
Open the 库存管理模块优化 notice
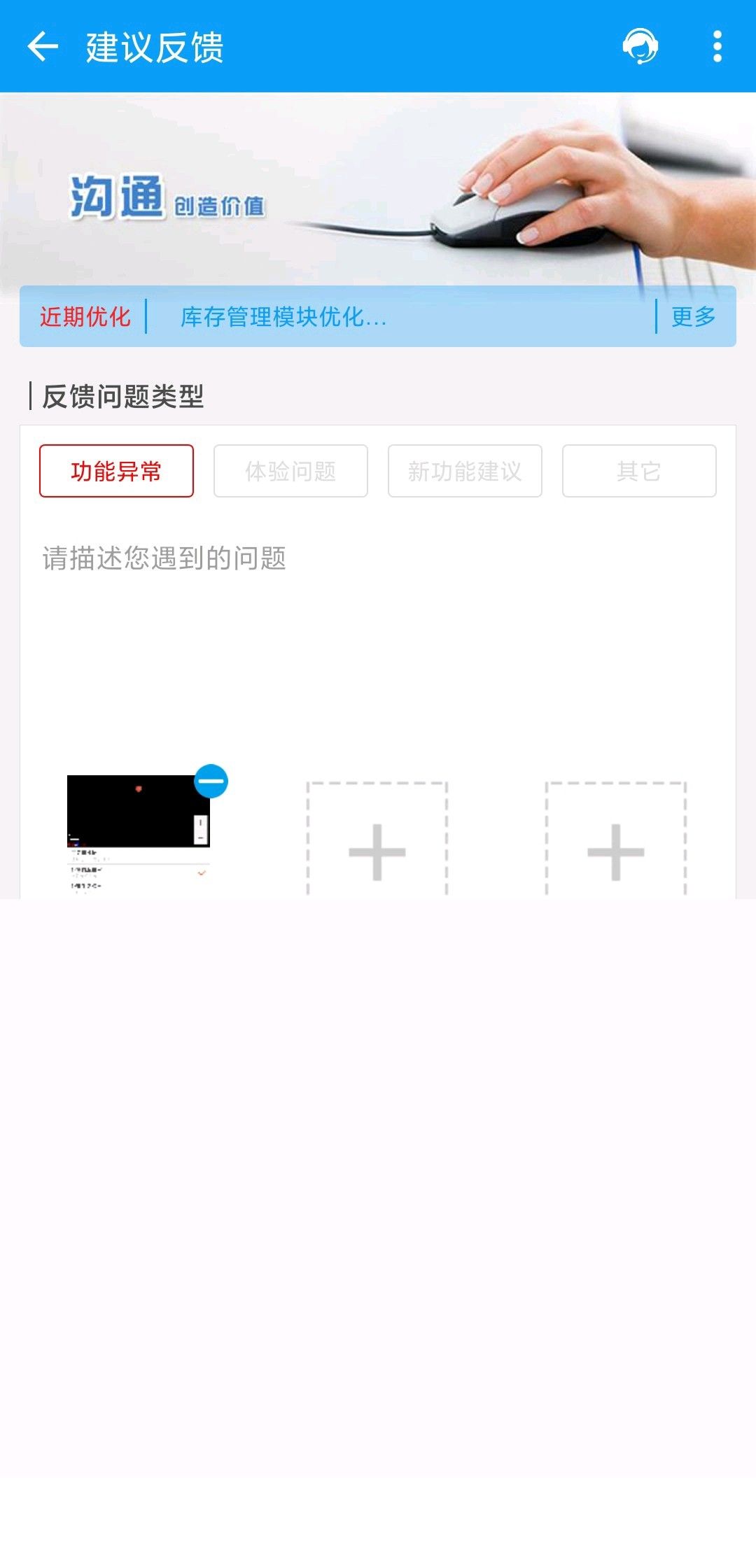click(x=283, y=317)
